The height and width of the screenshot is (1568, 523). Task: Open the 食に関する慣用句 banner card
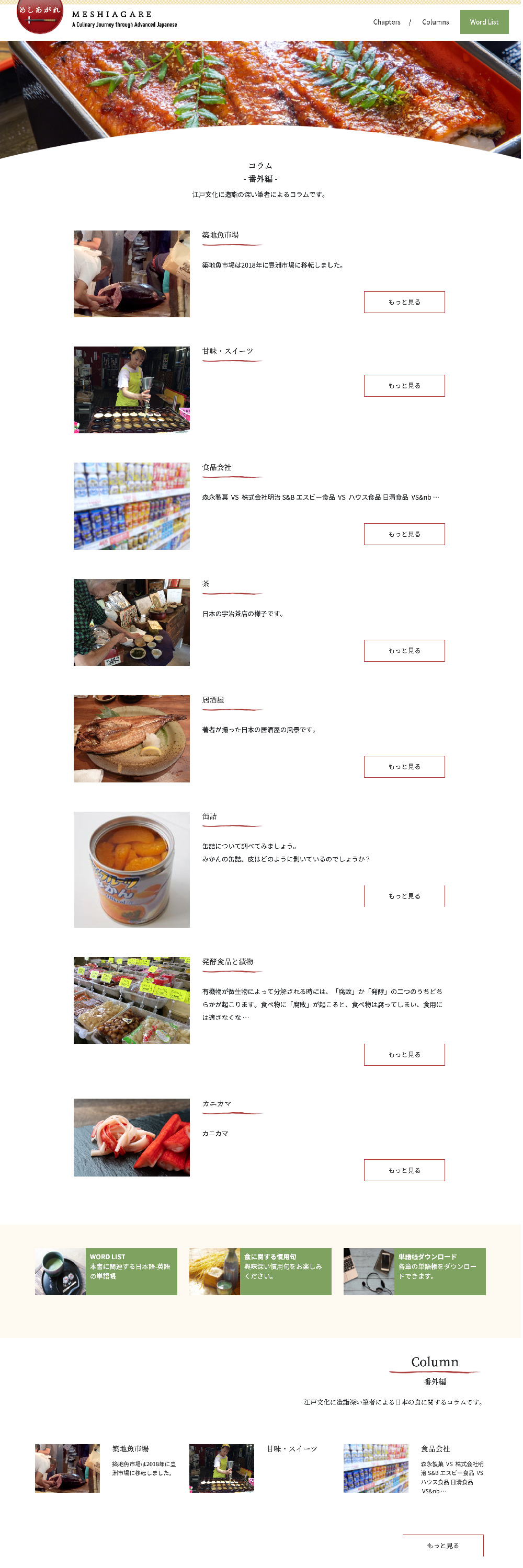[260, 1272]
